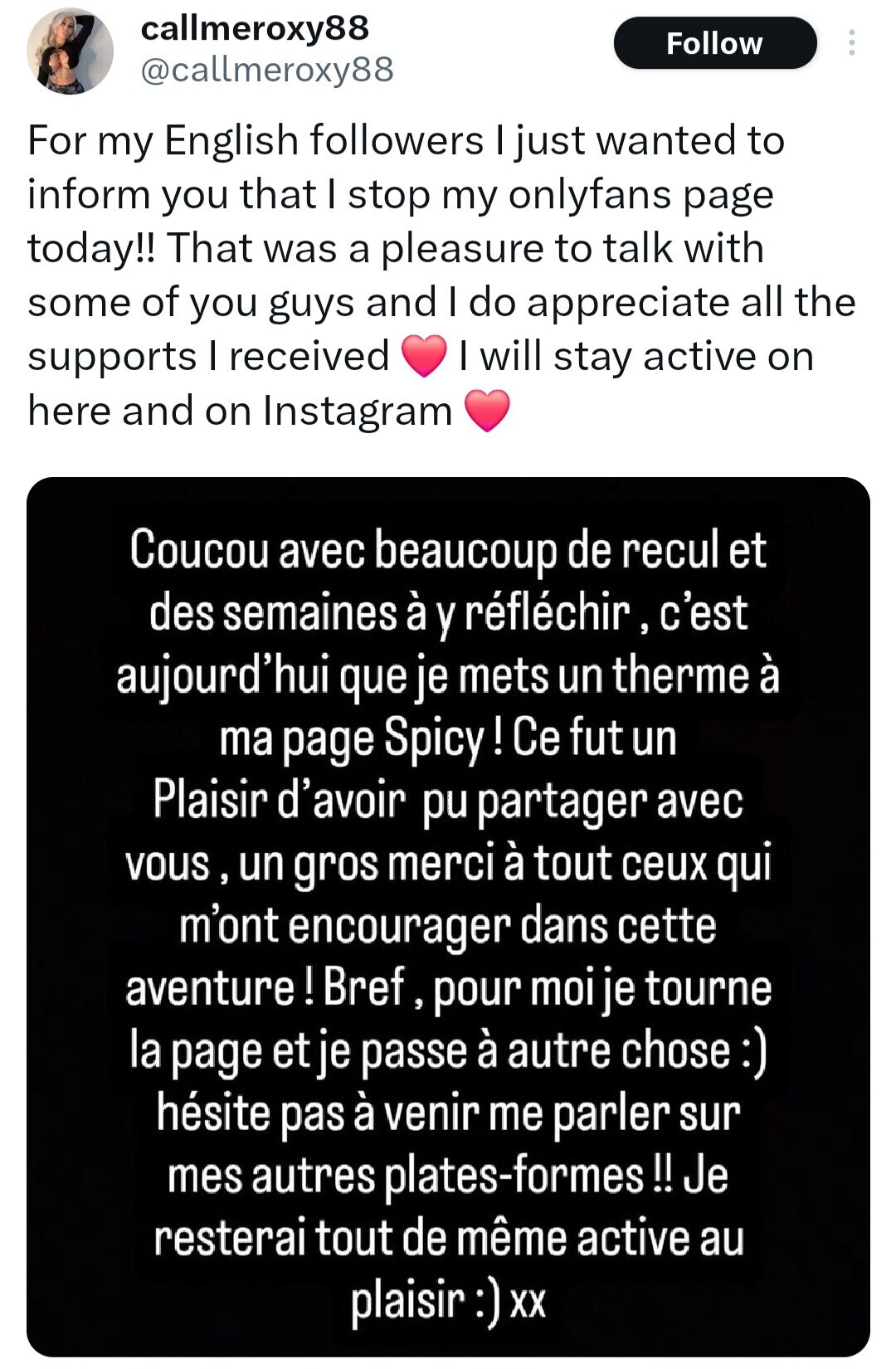Open callmeroxy88's profile picture
Viewport: 896px width, 1369px height.
[x=70, y=51]
